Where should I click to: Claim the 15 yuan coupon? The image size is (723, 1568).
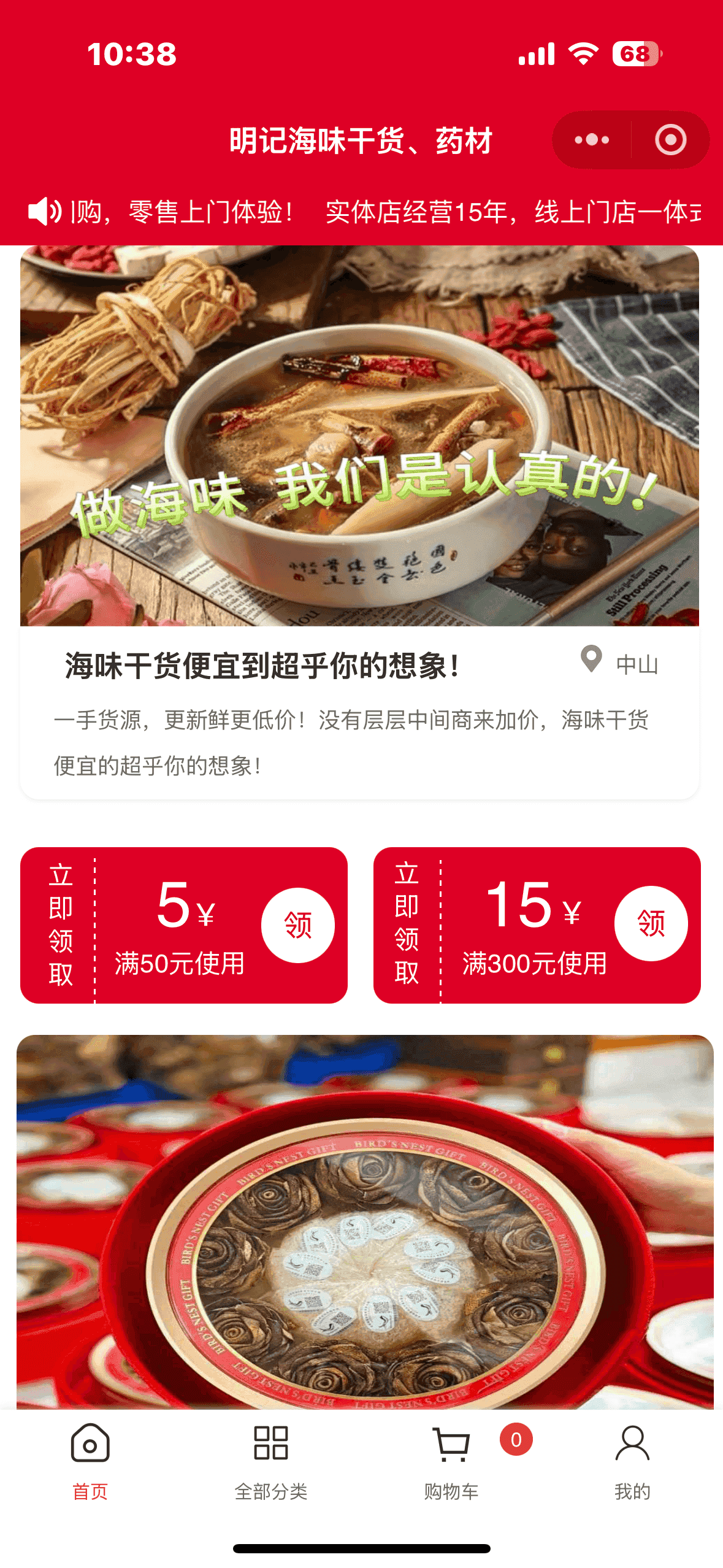(x=651, y=923)
